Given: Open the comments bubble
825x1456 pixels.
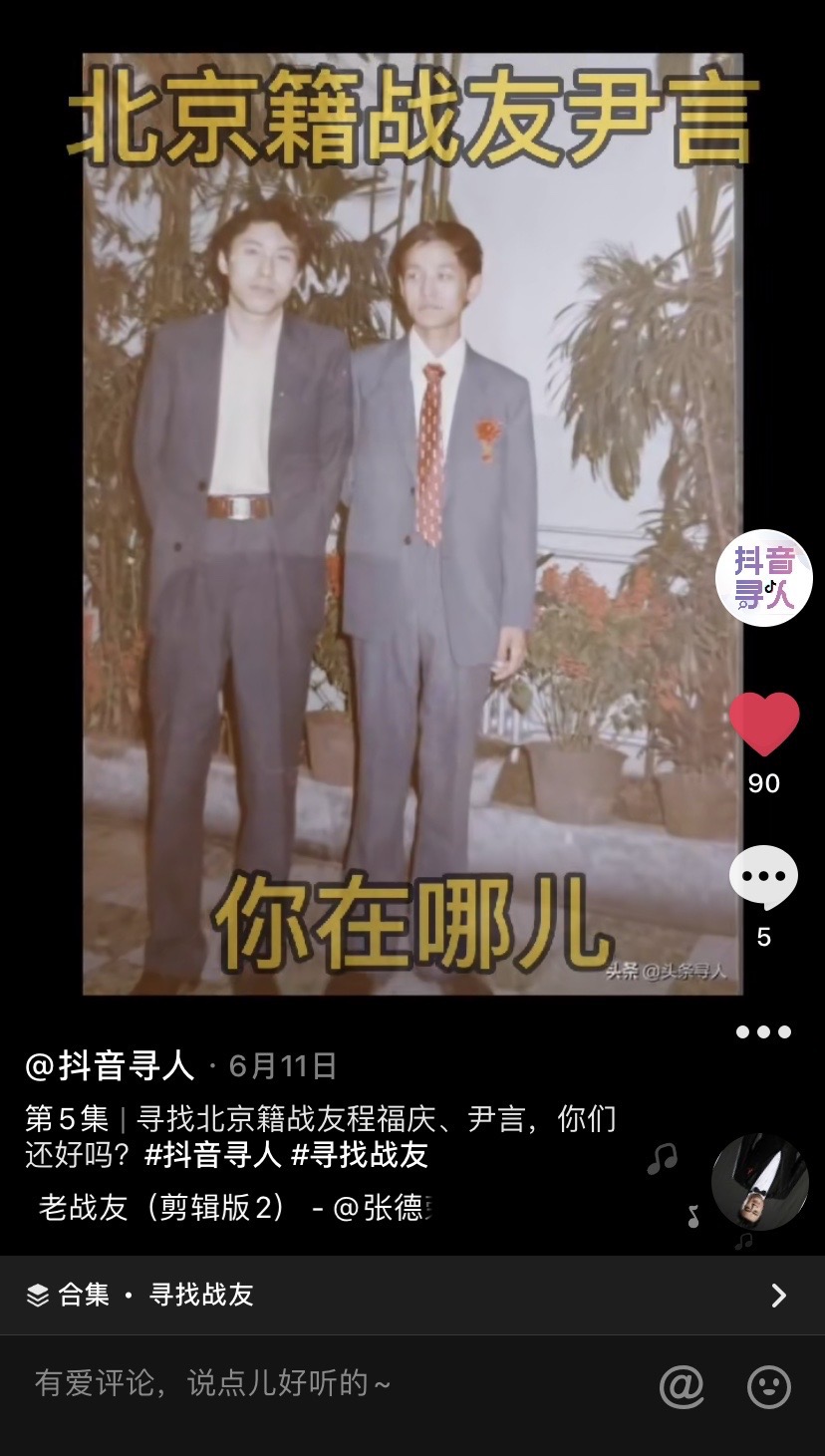Looking at the screenshot, I should click(x=764, y=877).
